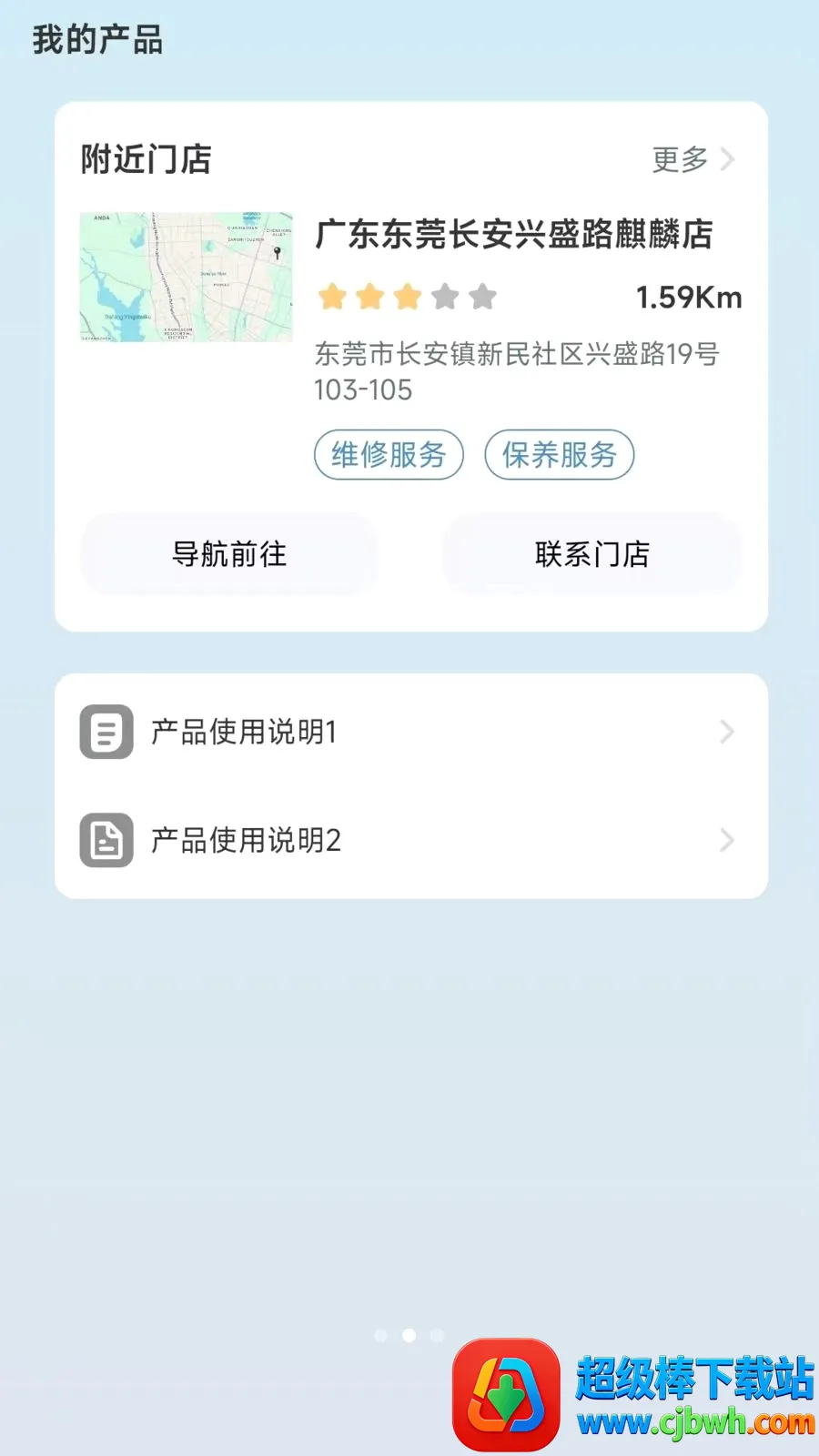Image resolution: width=819 pixels, height=1456 pixels.
Task: Tap 导航前往 to navigate to store
Action: (x=229, y=553)
